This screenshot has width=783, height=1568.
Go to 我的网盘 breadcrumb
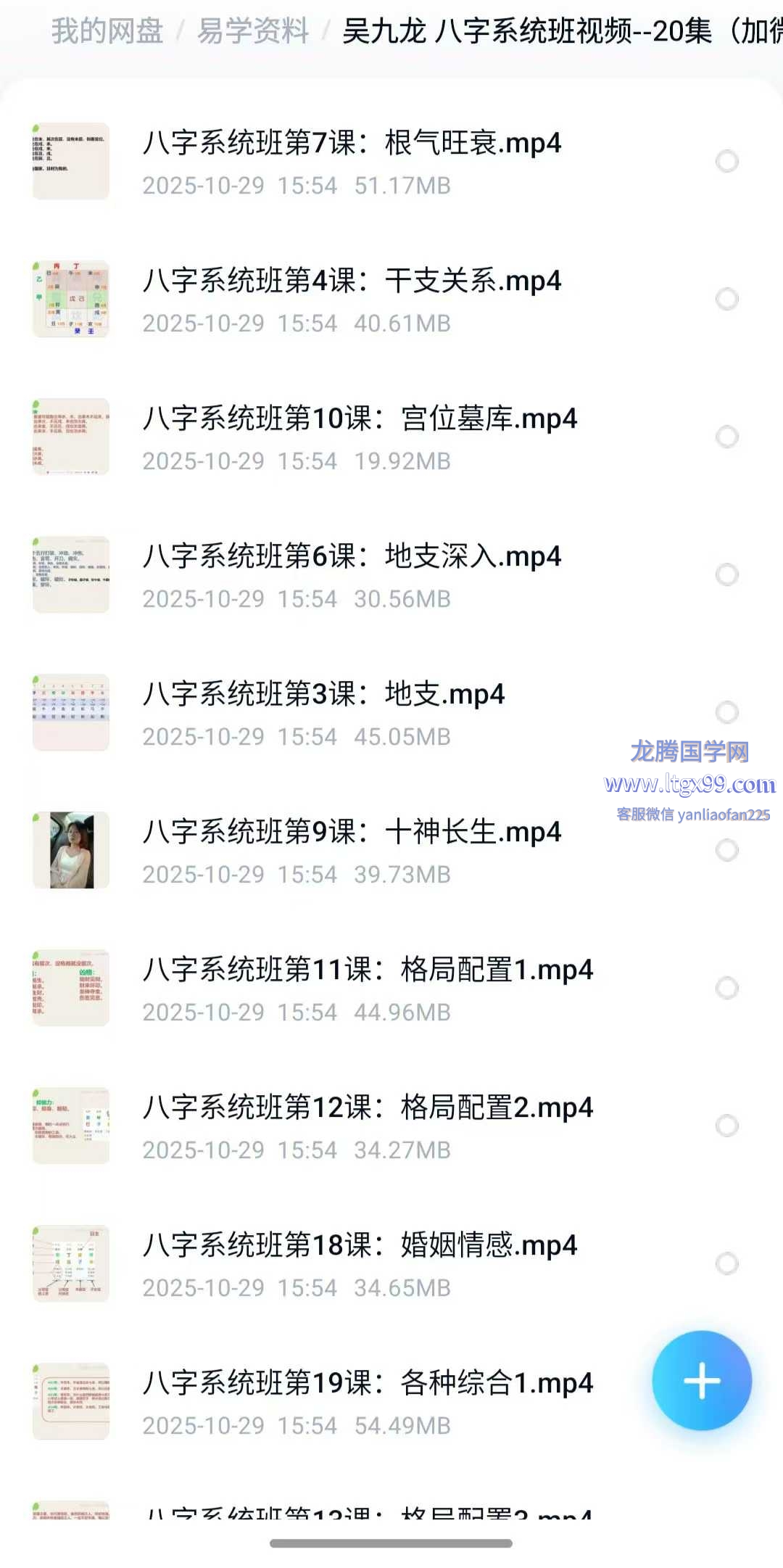107,32
